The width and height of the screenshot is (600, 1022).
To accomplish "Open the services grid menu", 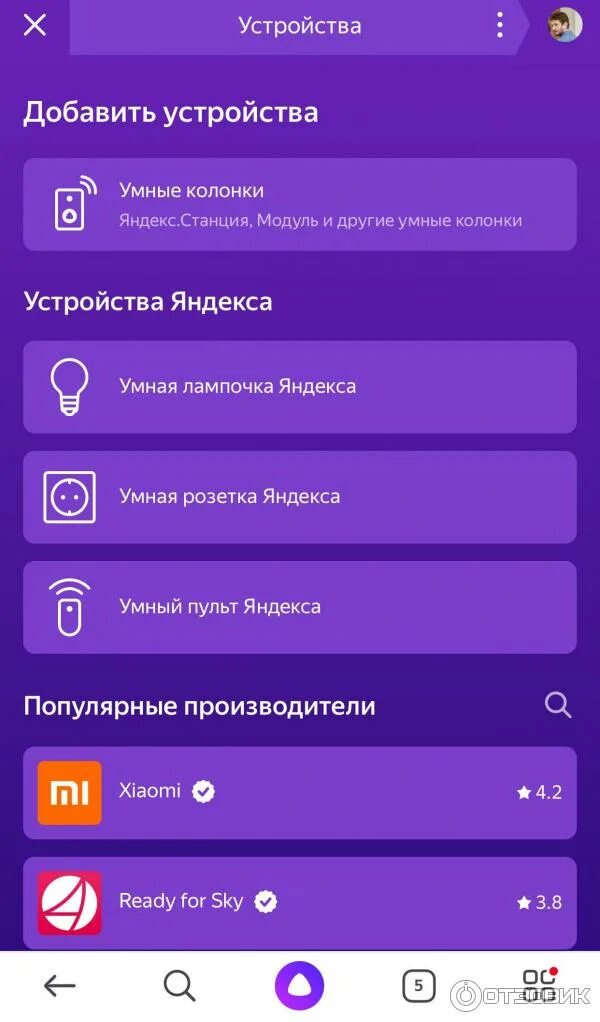I will point(540,986).
